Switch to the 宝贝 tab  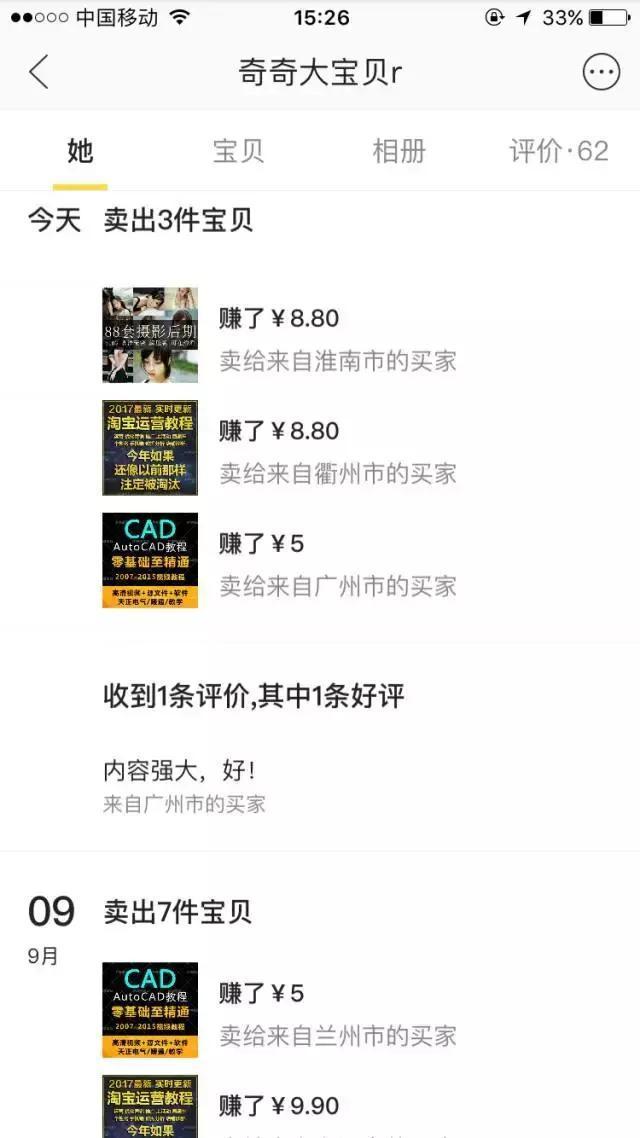(238, 151)
